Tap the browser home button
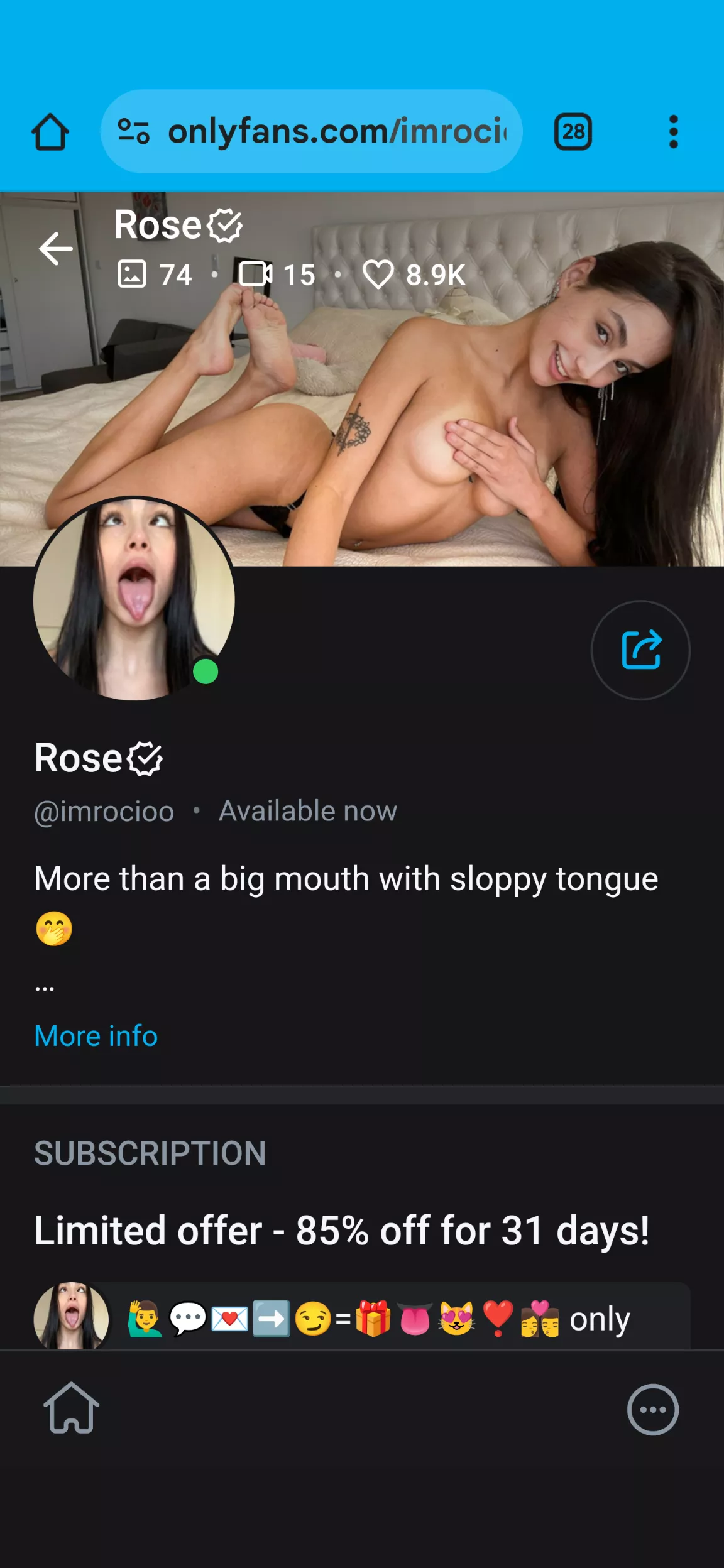Screen dimensions: 724x1568 click(50, 132)
